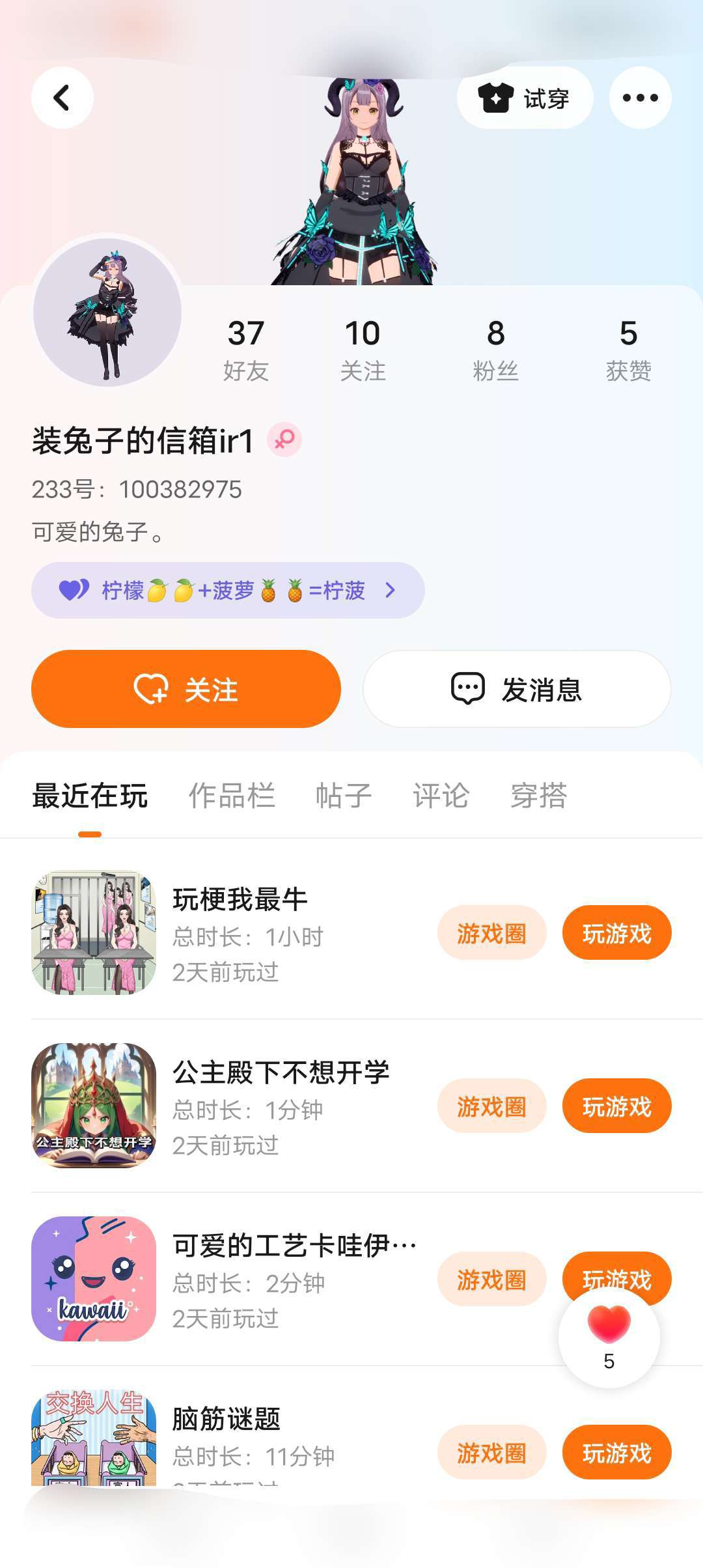View the 8 粉丝 followers list
This screenshot has width=703, height=1568.
(495, 350)
